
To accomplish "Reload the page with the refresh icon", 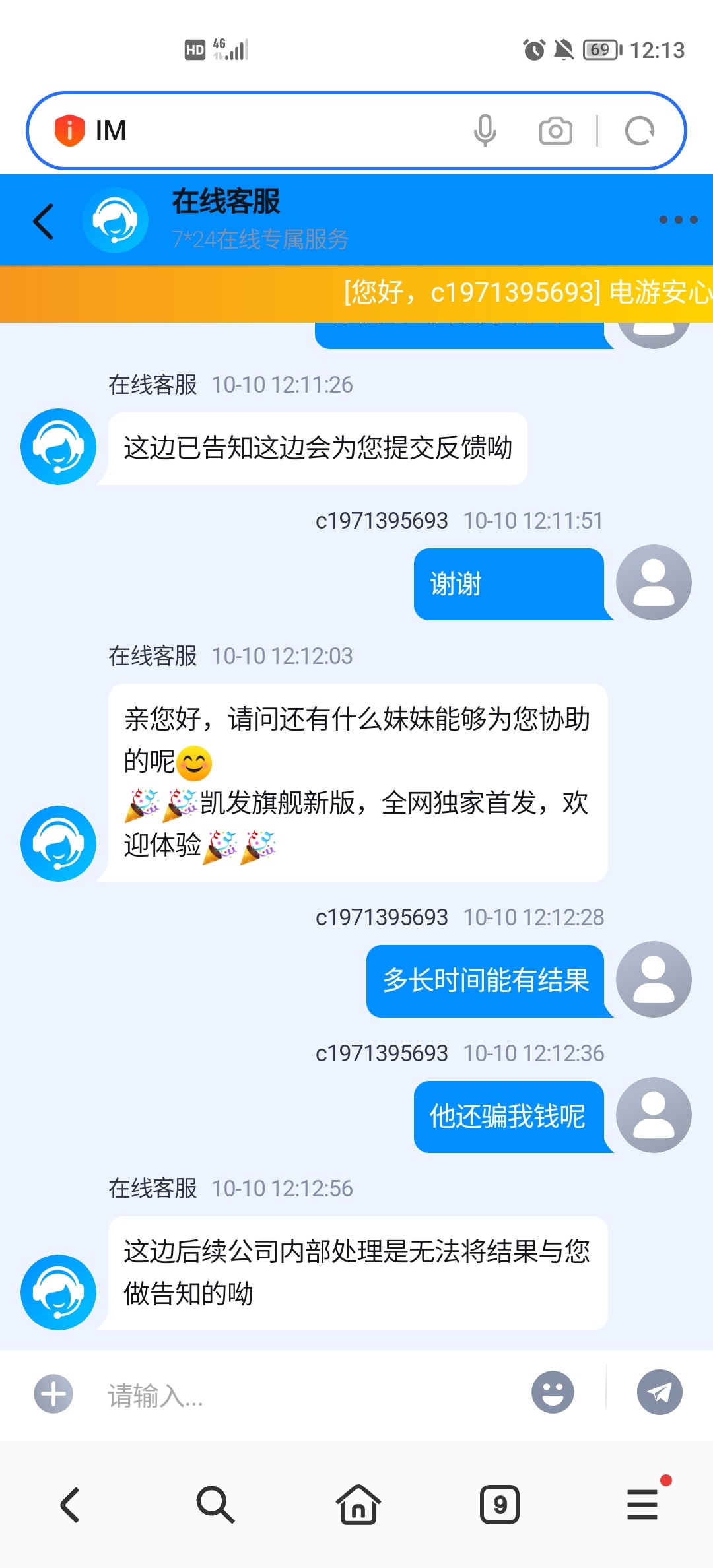I will click(639, 131).
